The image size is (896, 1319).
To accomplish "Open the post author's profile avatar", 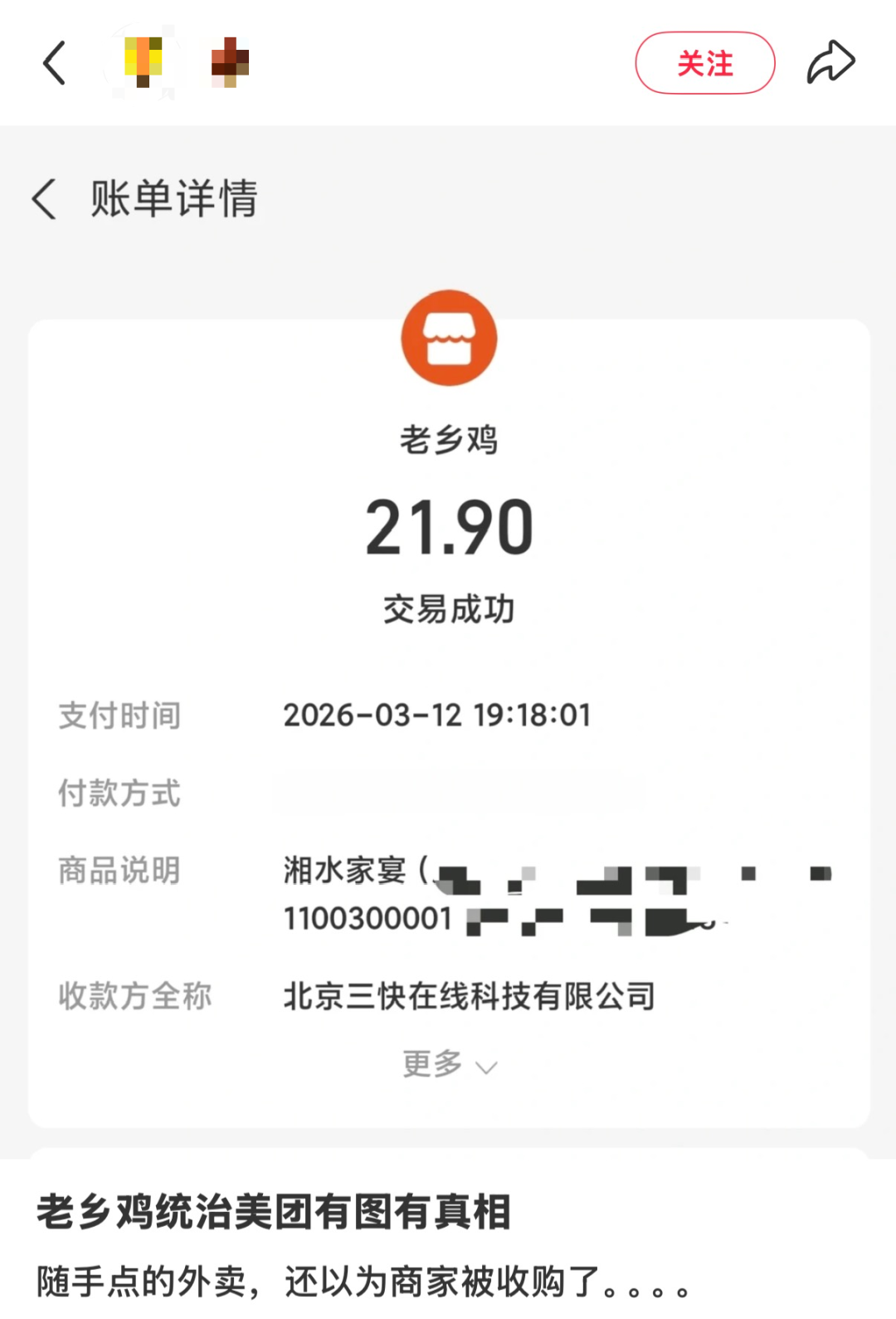I will tap(143, 63).
